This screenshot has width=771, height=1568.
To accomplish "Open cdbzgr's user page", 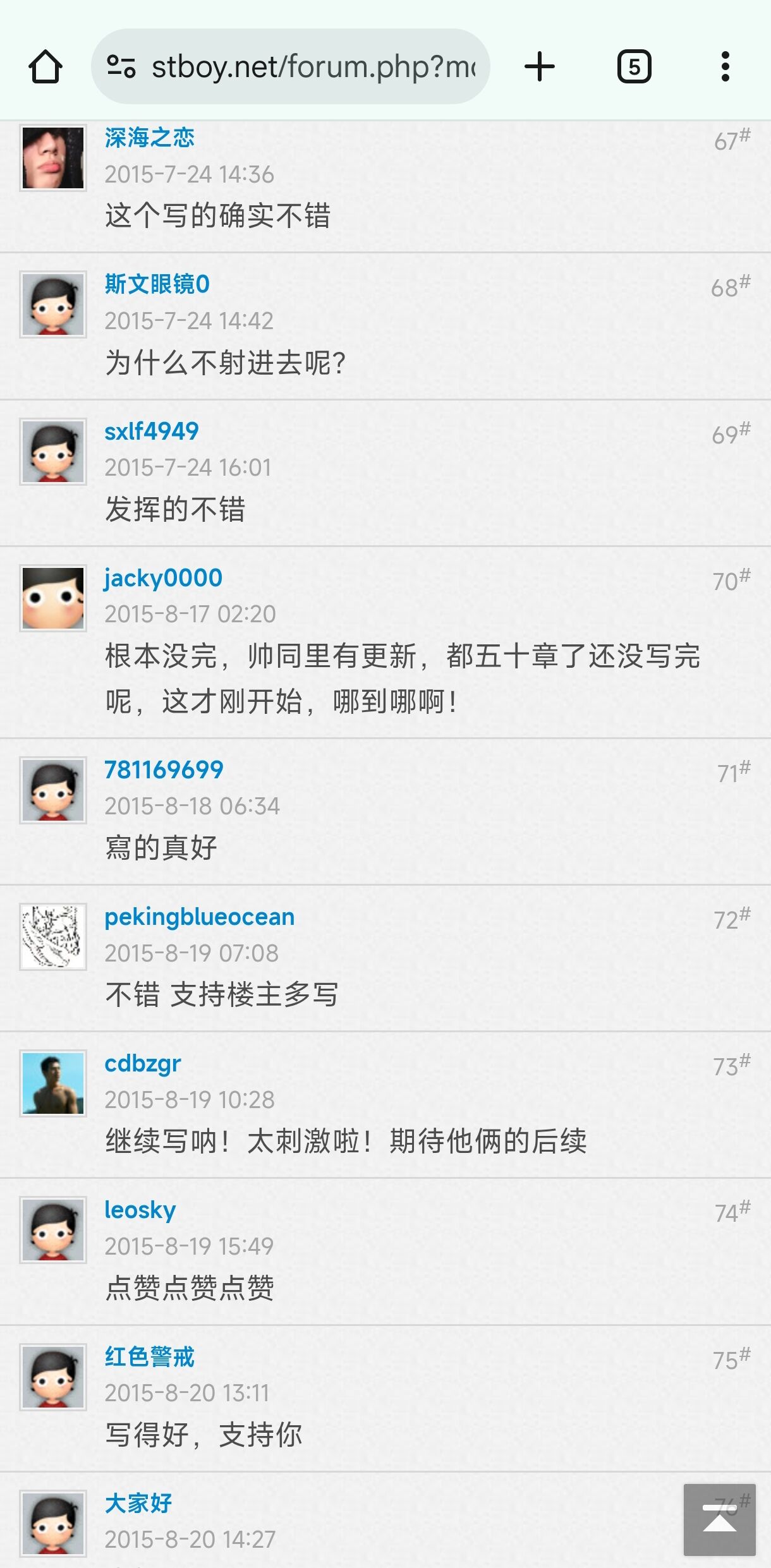I will [142, 1064].
